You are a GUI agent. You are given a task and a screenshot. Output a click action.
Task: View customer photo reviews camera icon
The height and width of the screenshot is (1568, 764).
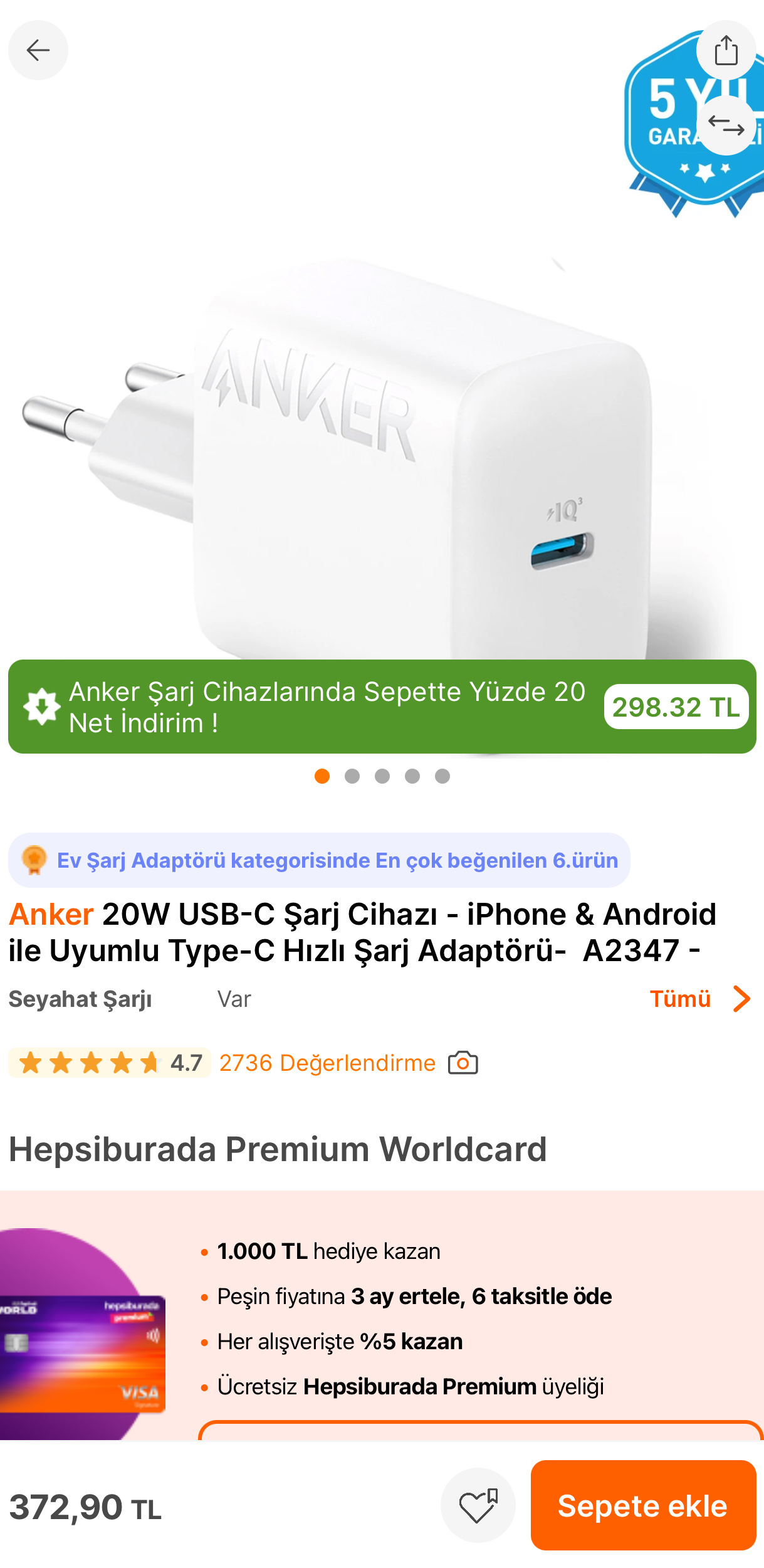click(463, 1063)
